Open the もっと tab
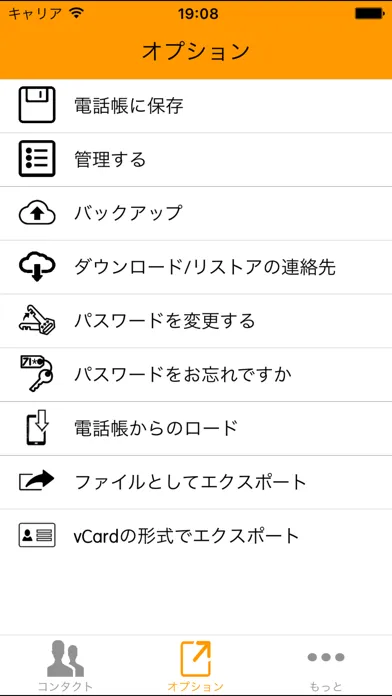Image resolution: width=392 pixels, height=696 pixels. pos(326,665)
